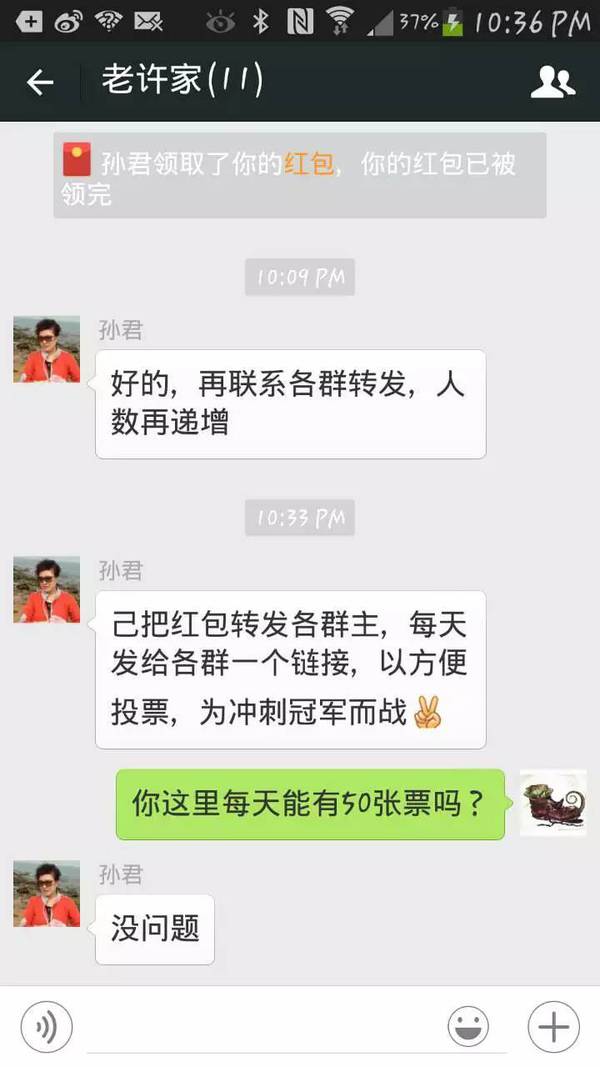View 孙君's profile from the 没问题 message avatar
The image size is (600, 1067).
click(x=46, y=893)
